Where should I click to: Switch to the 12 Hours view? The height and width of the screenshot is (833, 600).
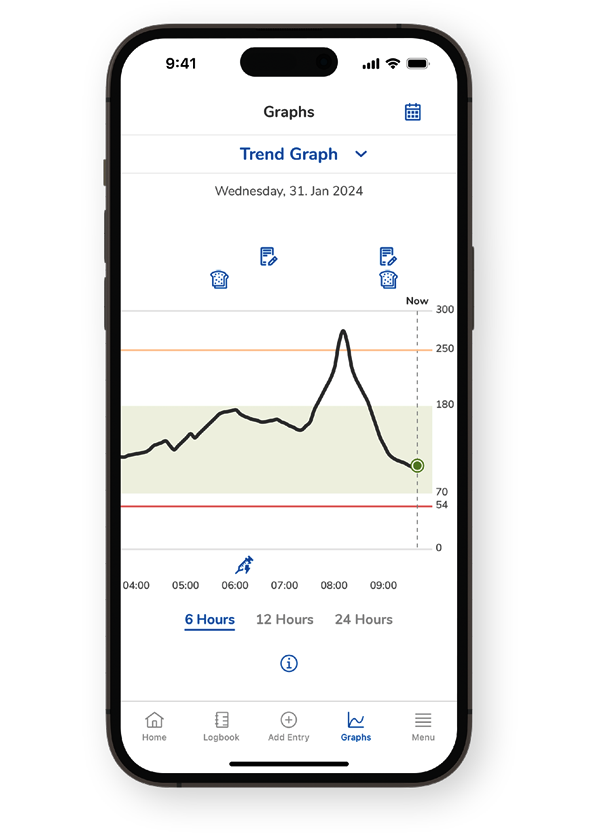[285, 620]
